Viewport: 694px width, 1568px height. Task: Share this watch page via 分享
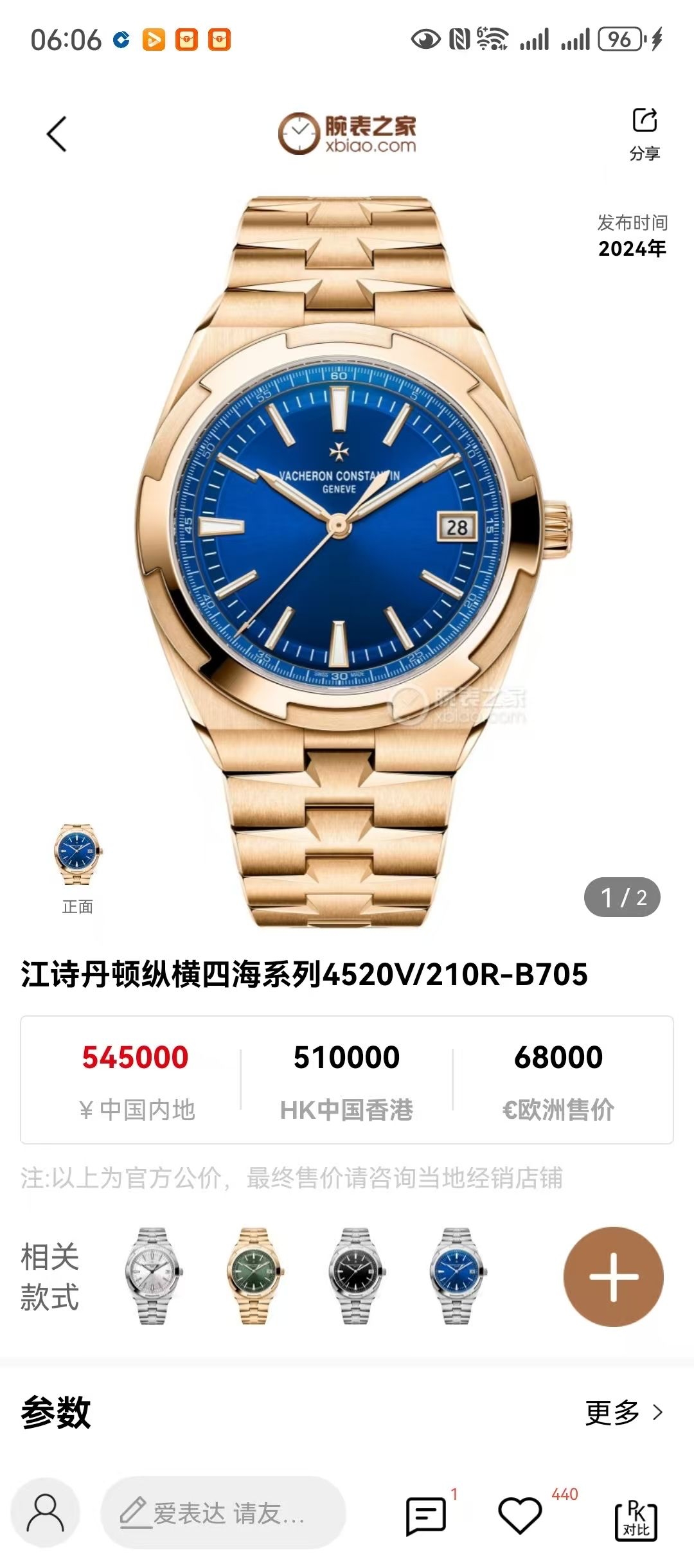pyautogui.click(x=645, y=132)
